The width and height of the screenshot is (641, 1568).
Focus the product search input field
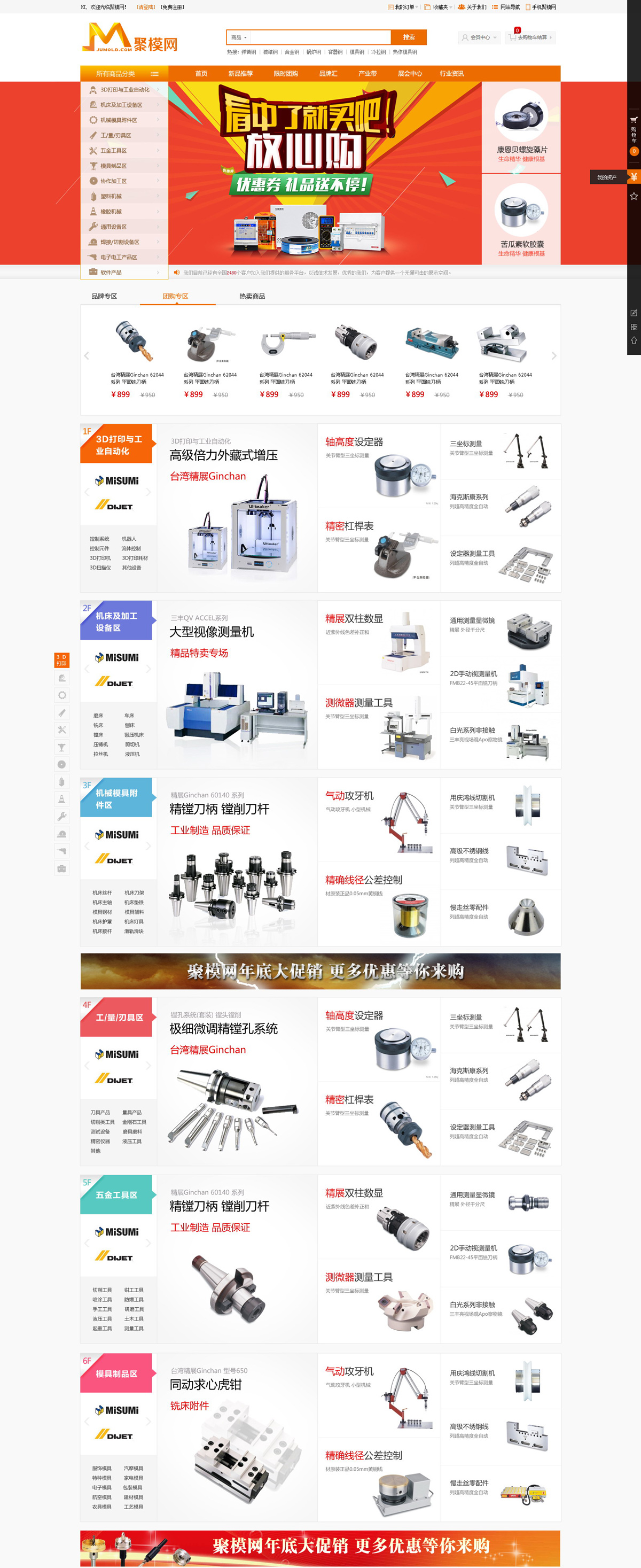tap(320, 37)
